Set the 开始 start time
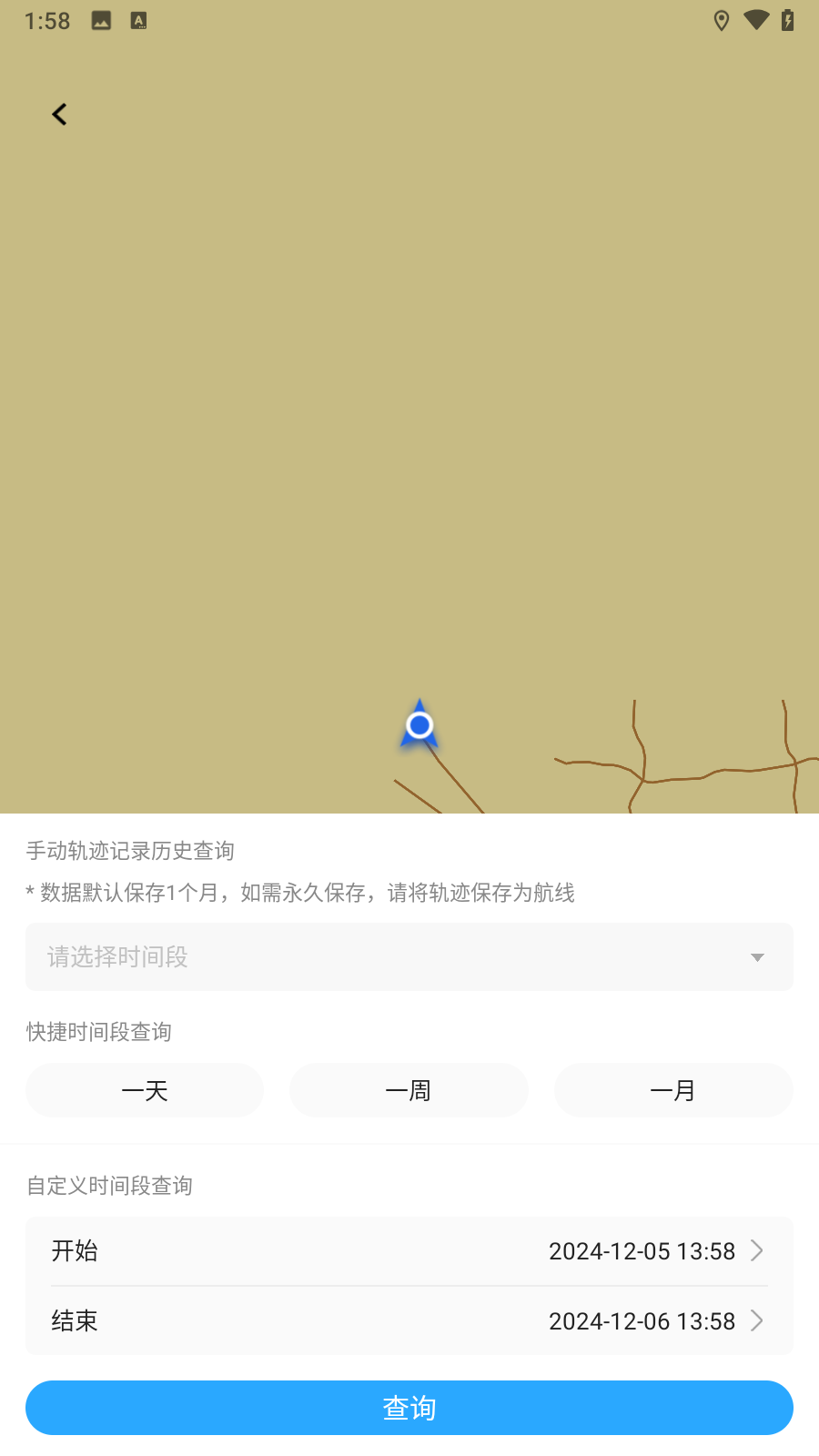The height and width of the screenshot is (1456, 819). (409, 1251)
